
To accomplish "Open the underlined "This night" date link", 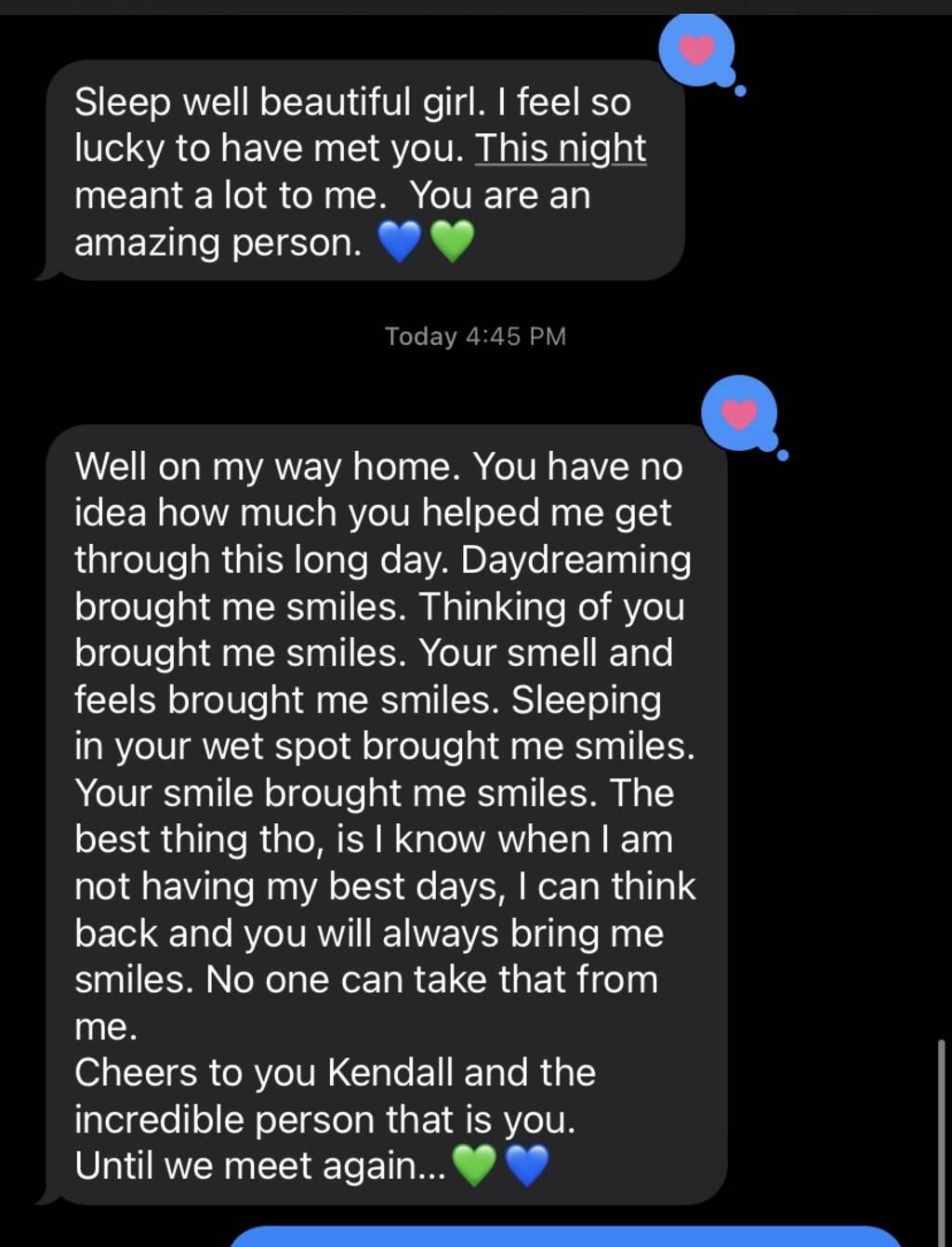I will [x=561, y=149].
